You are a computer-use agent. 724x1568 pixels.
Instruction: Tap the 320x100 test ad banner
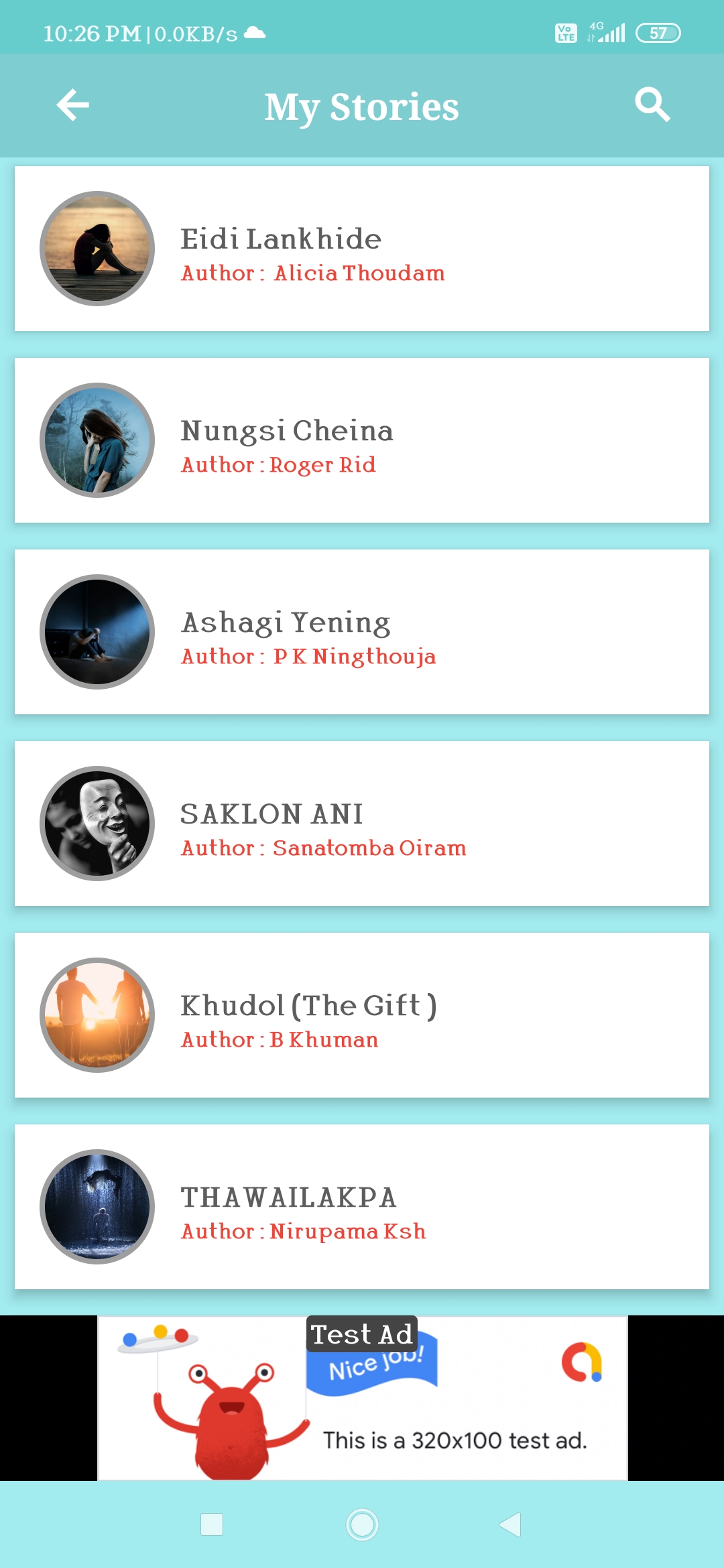tap(362, 1398)
